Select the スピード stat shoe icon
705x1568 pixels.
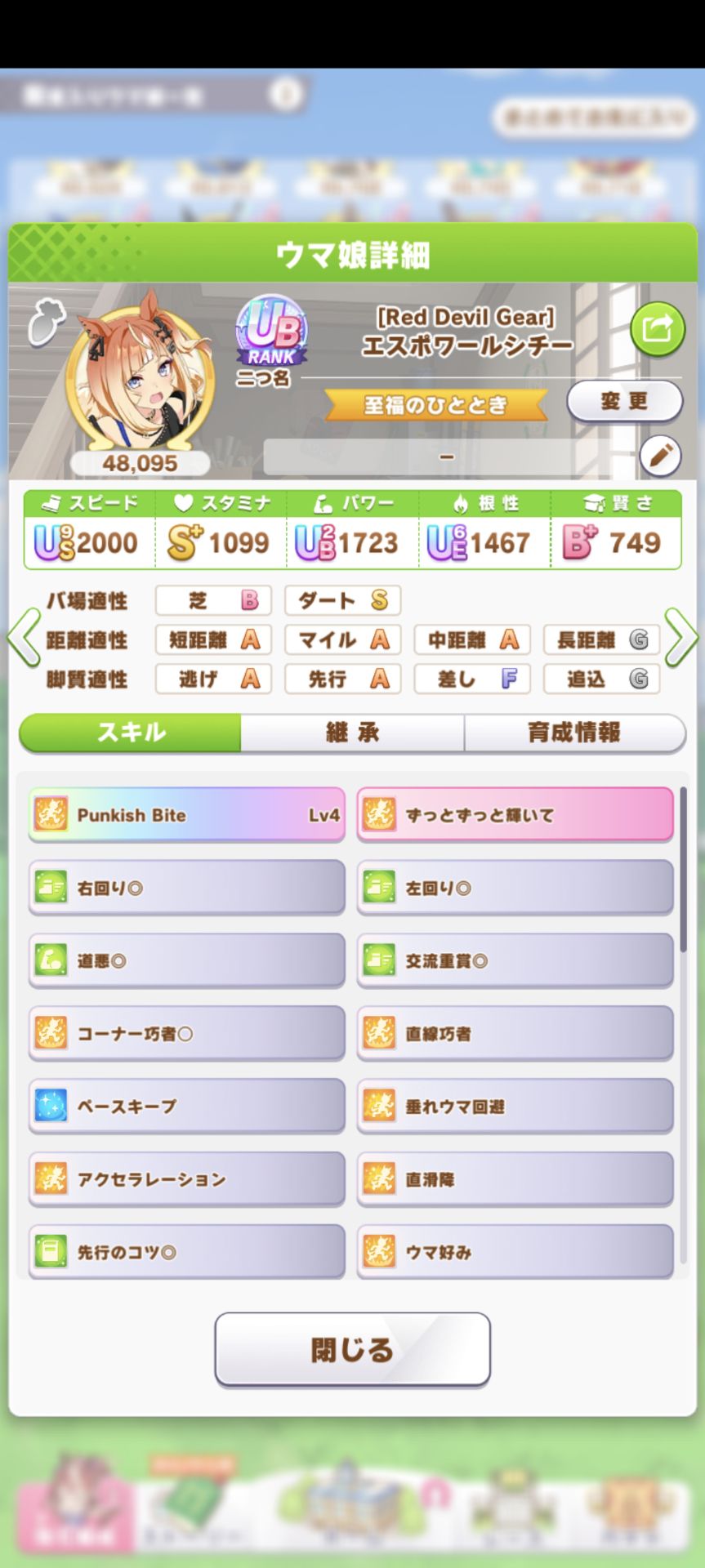(52, 503)
